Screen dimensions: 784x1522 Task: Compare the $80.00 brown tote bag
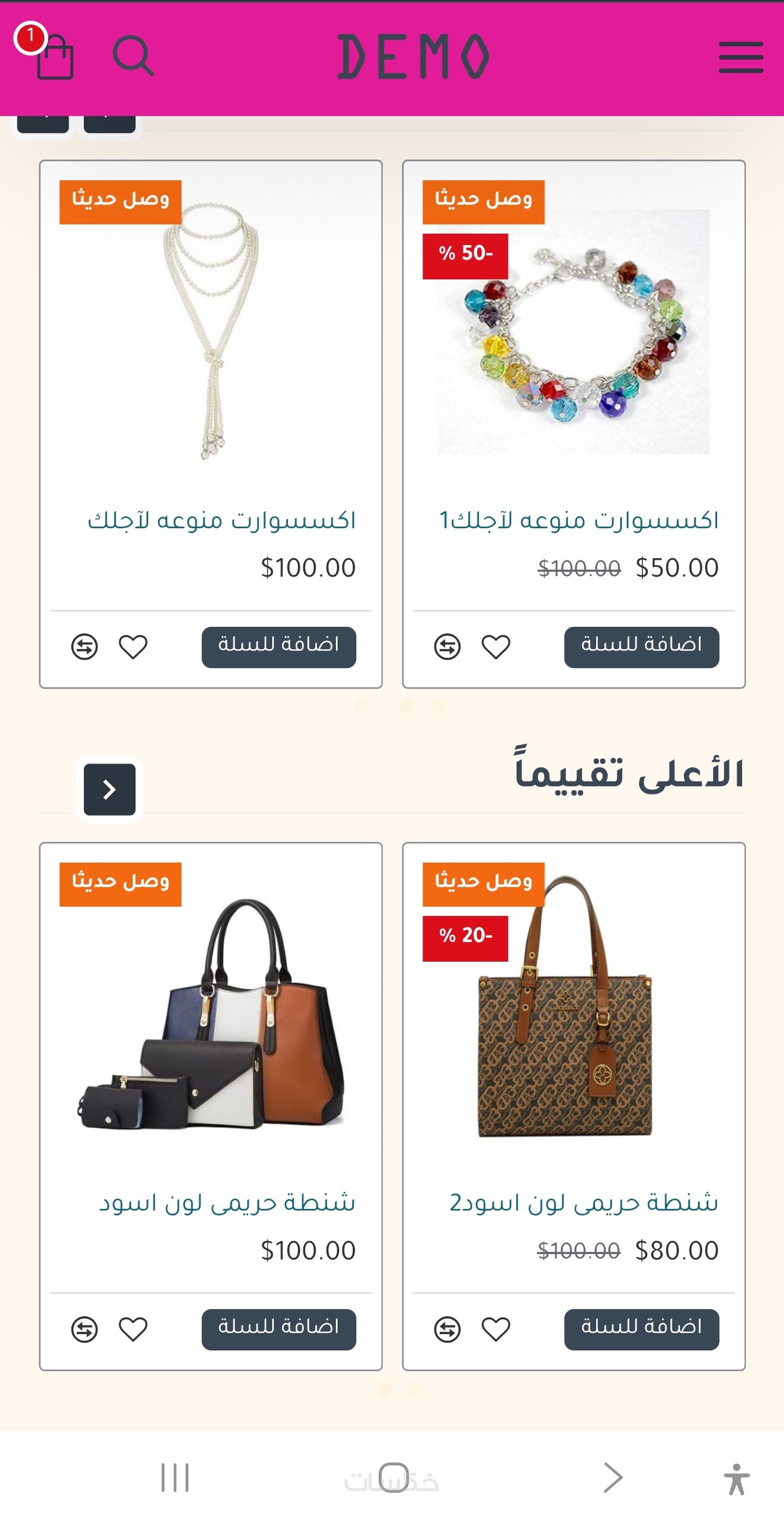click(x=447, y=1329)
